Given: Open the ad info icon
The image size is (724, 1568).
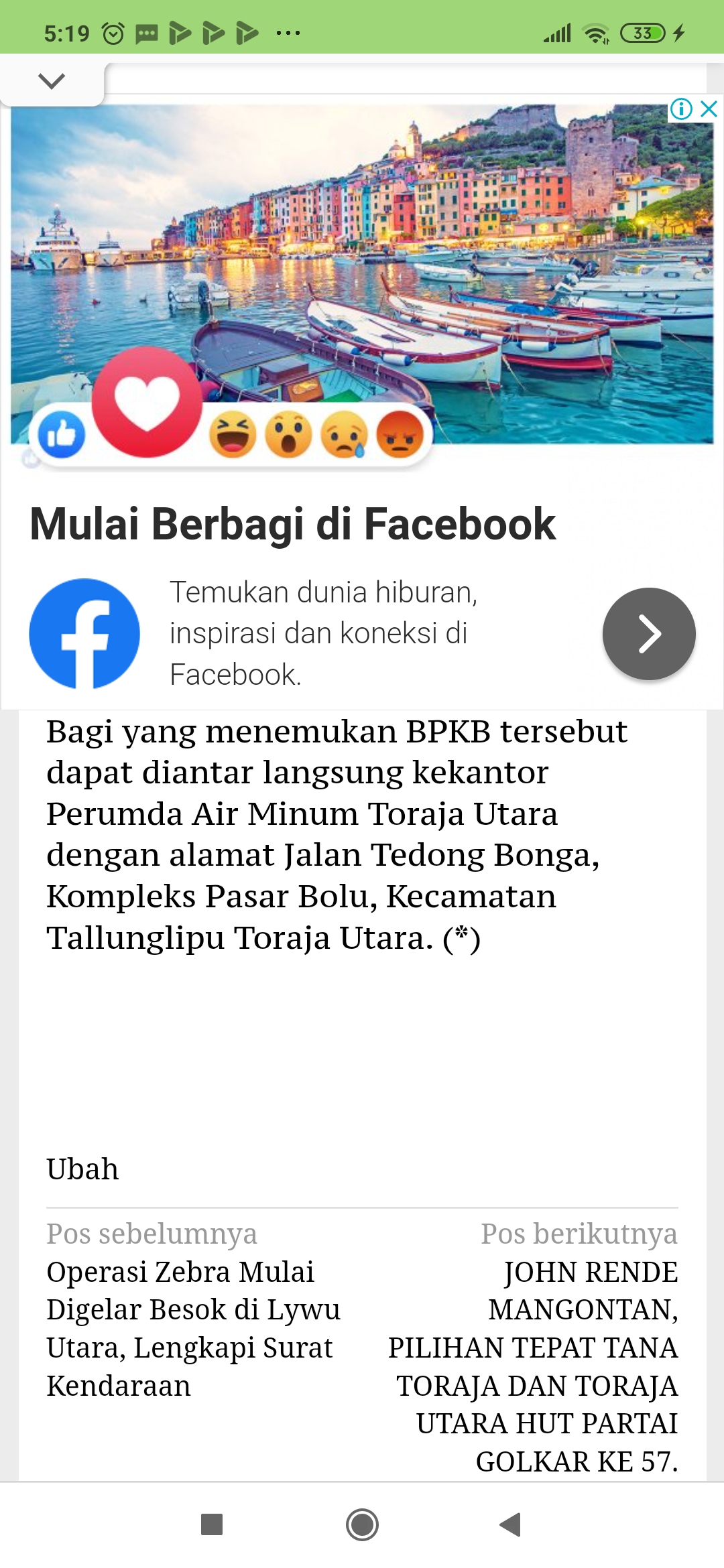Looking at the screenshot, I should [x=681, y=109].
